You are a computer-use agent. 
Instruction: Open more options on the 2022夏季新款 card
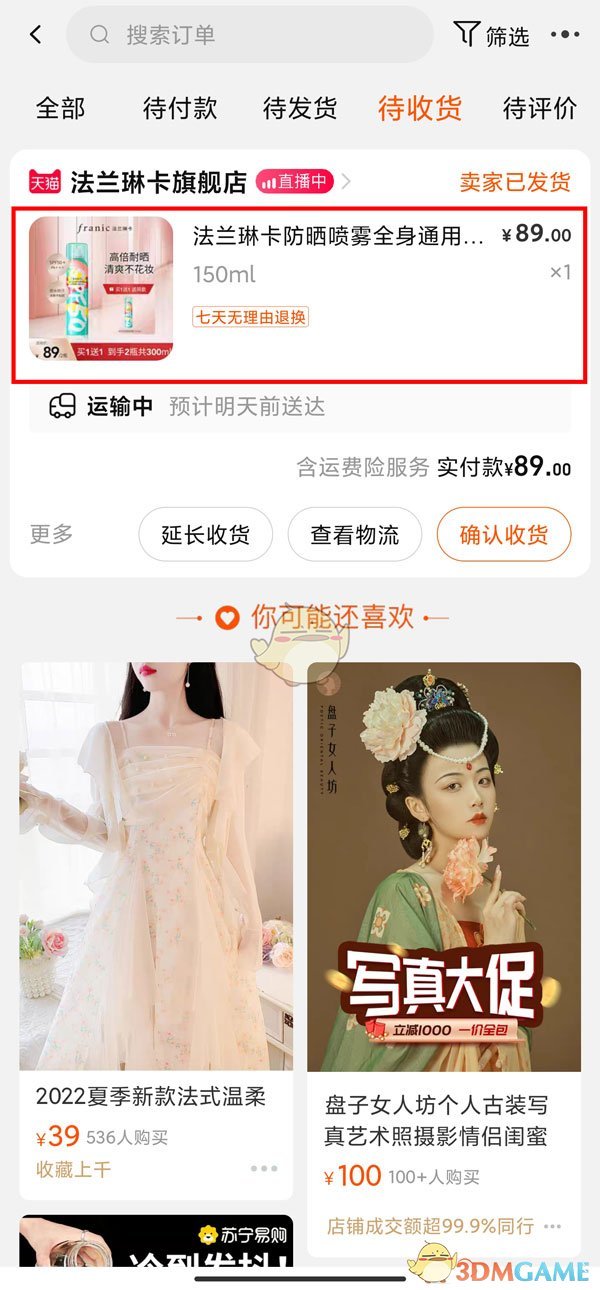[264, 1168]
